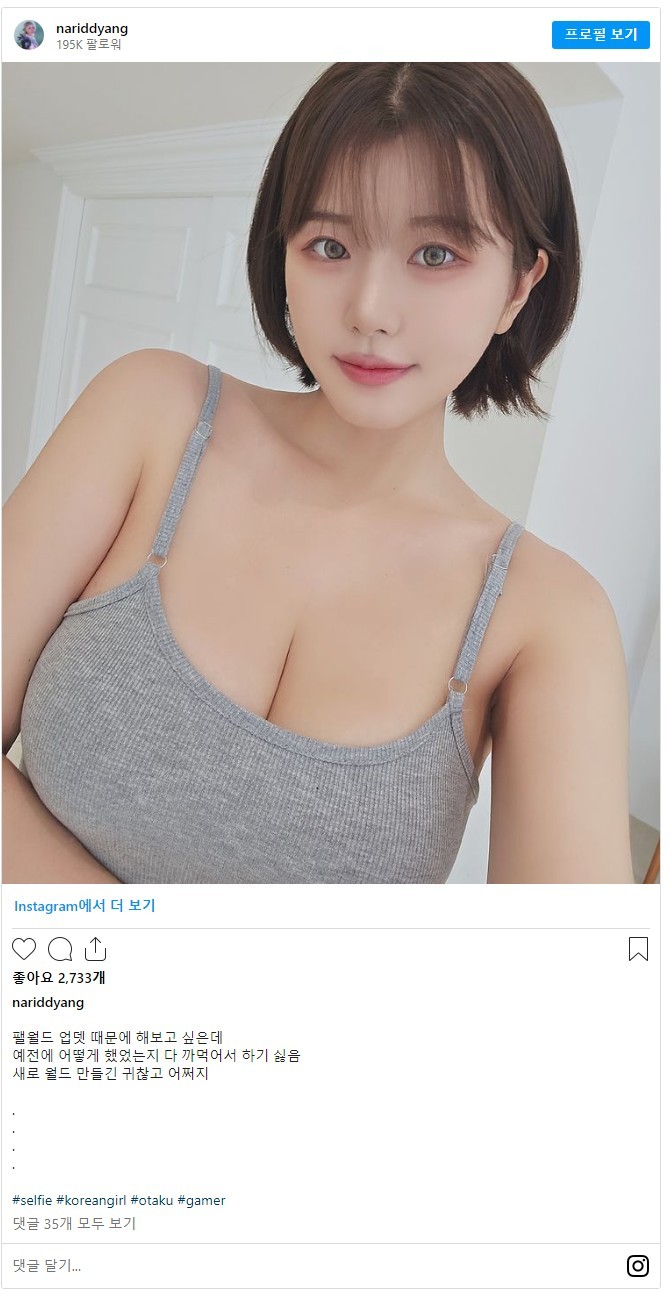Open the #selfie hashtag

(32, 1200)
